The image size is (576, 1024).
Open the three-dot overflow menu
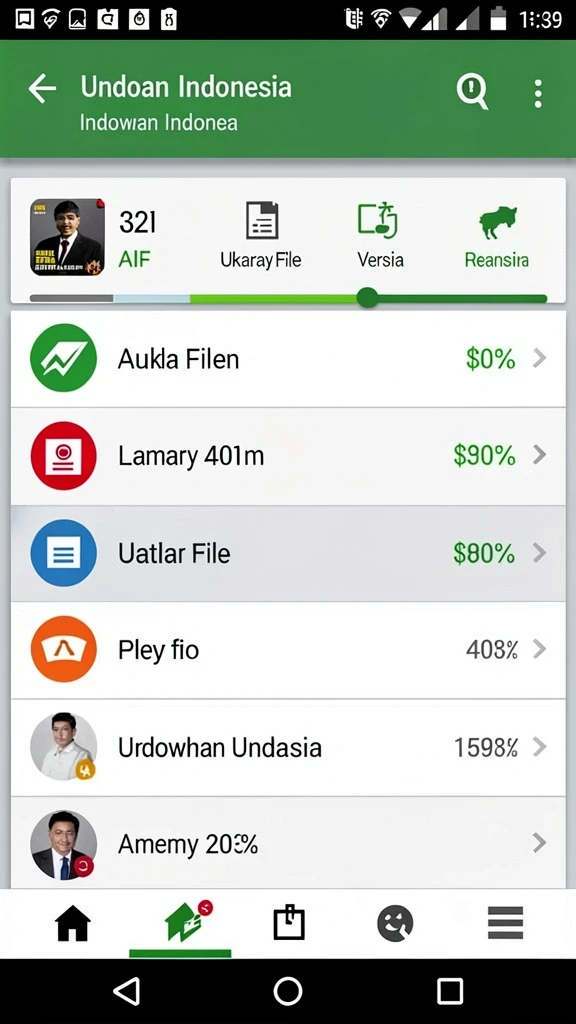[x=537, y=93]
